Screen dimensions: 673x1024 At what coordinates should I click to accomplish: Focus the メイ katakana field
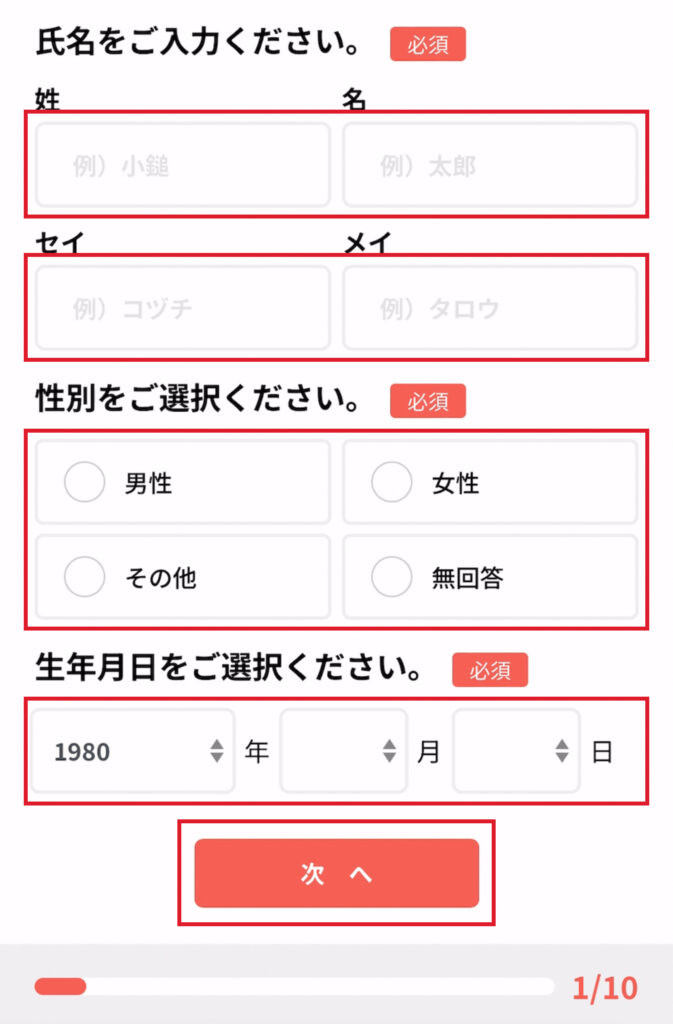point(490,308)
